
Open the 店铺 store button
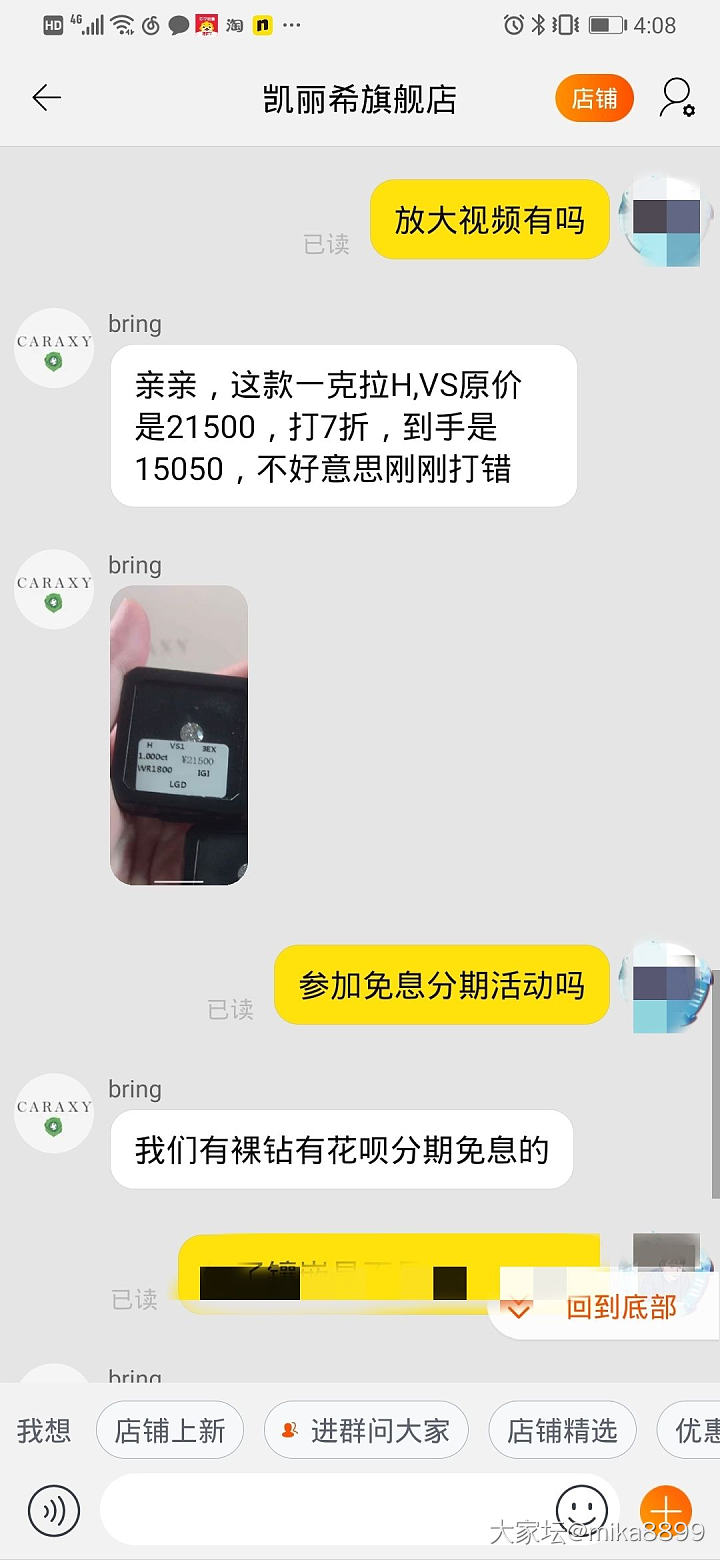click(x=594, y=98)
